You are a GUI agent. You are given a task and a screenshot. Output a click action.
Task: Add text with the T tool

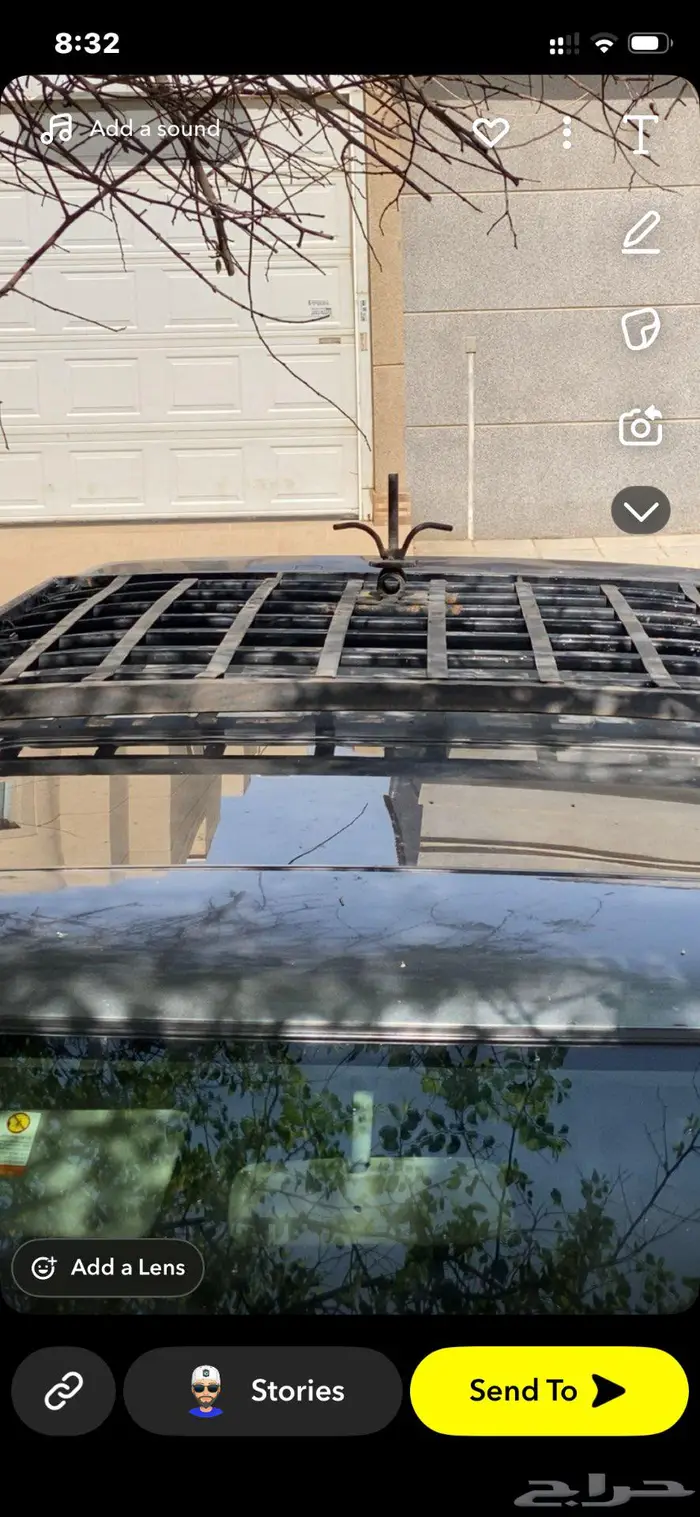click(640, 134)
